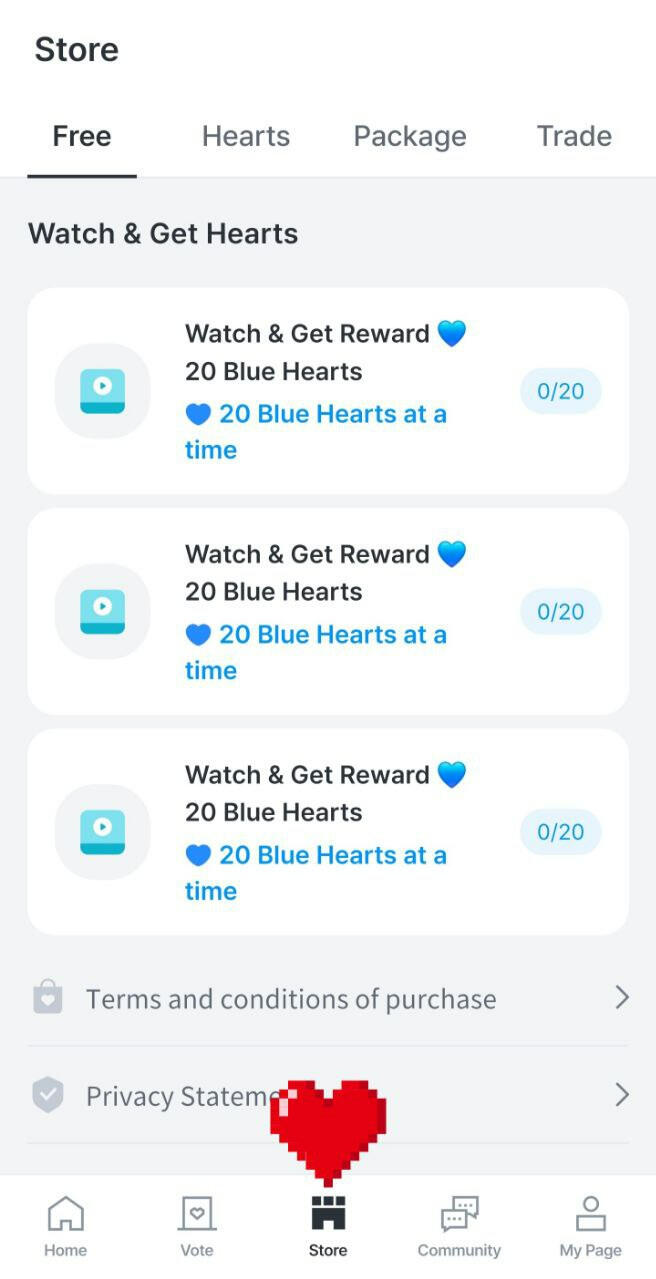656x1279 pixels.
Task: Switch to the Hearts tab
Action: point(246,136)
